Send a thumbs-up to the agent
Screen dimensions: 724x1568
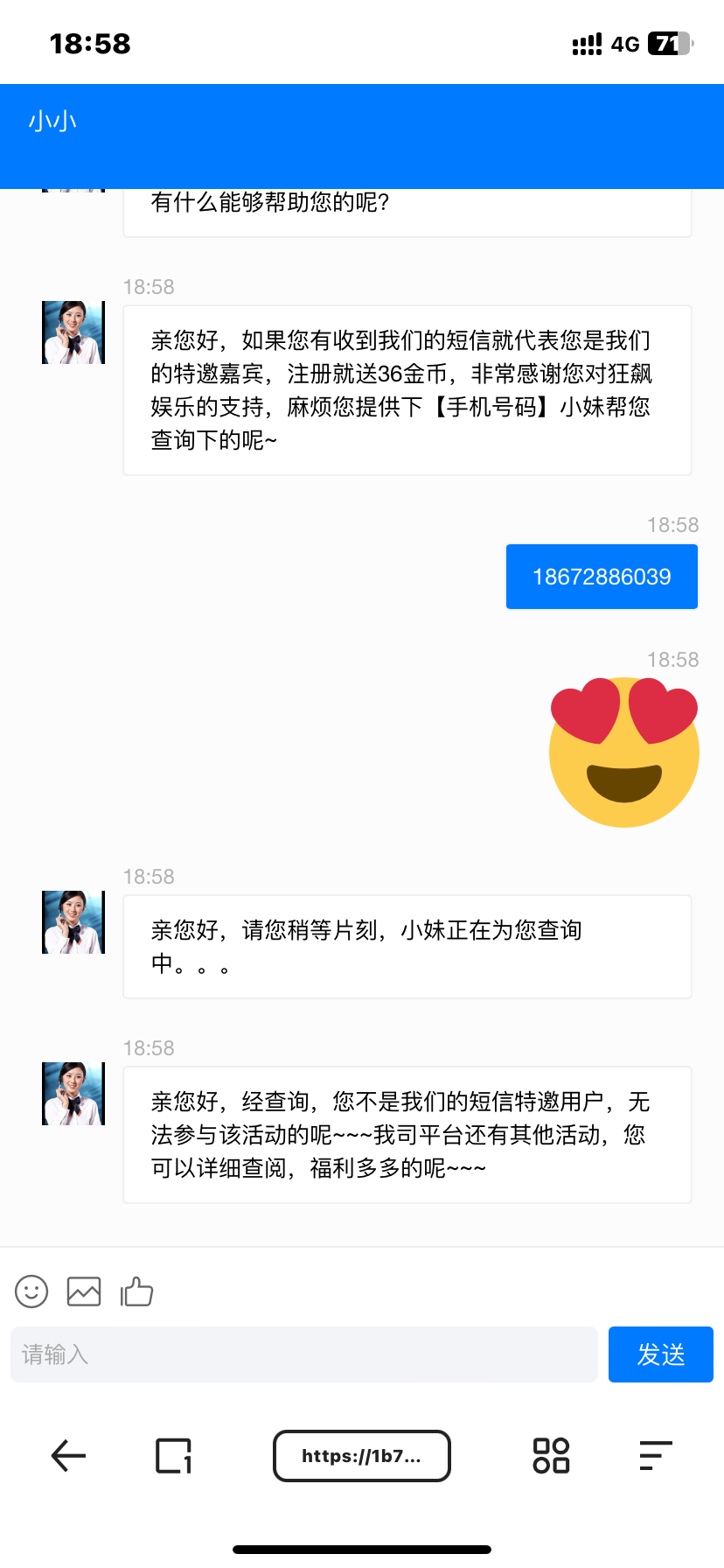(136, 1291)
